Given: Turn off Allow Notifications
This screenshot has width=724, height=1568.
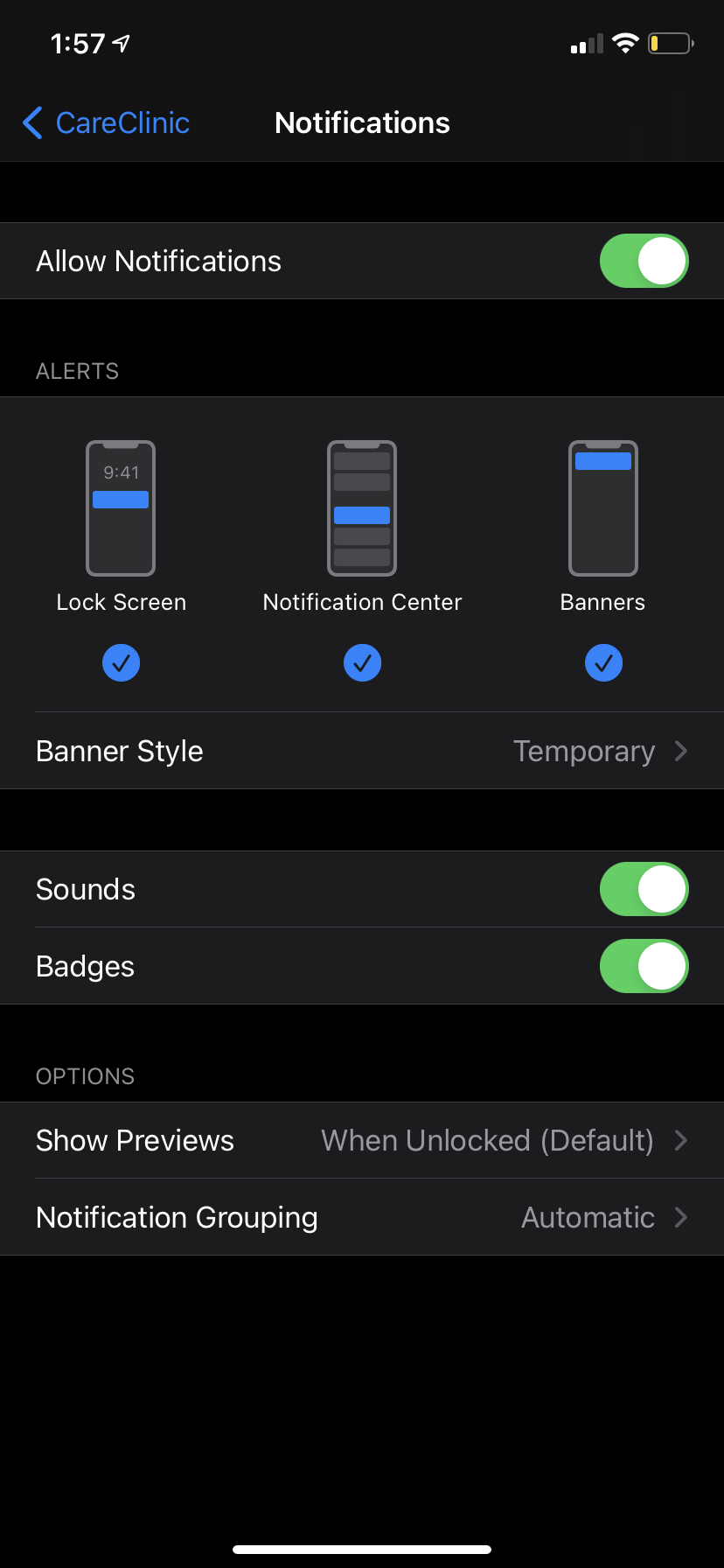Looking at the screenshot, I should tap(644, 261).
